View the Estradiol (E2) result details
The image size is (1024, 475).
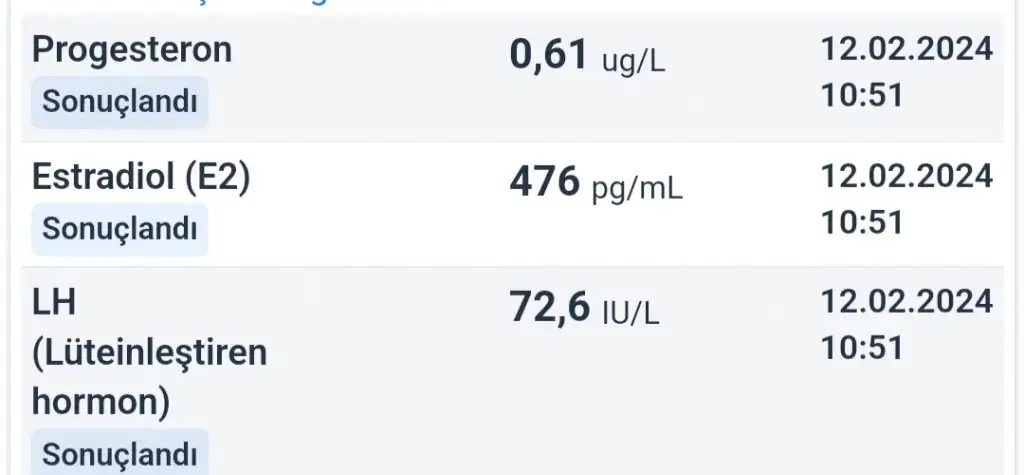(141, 178)
